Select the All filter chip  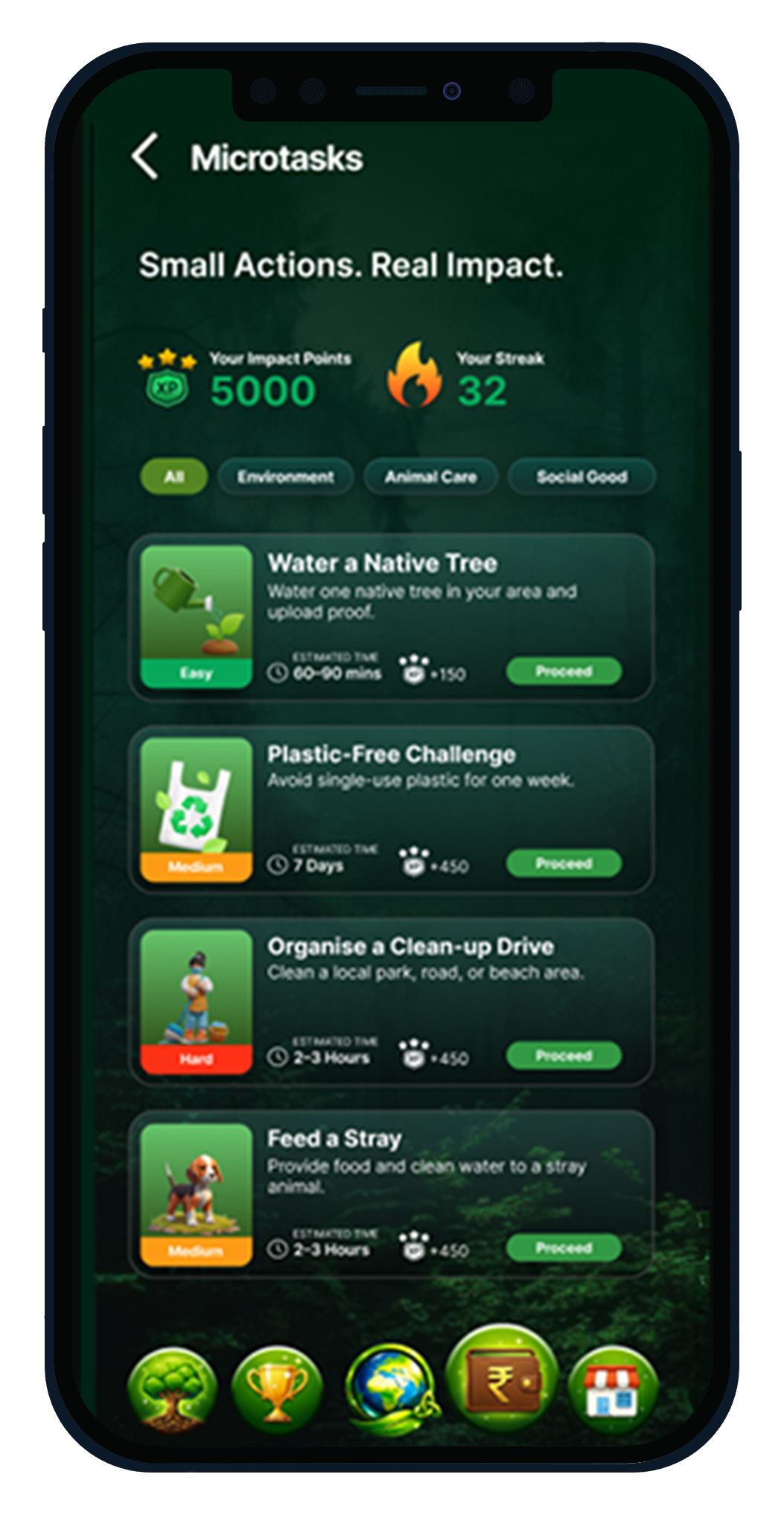point(173,477)
